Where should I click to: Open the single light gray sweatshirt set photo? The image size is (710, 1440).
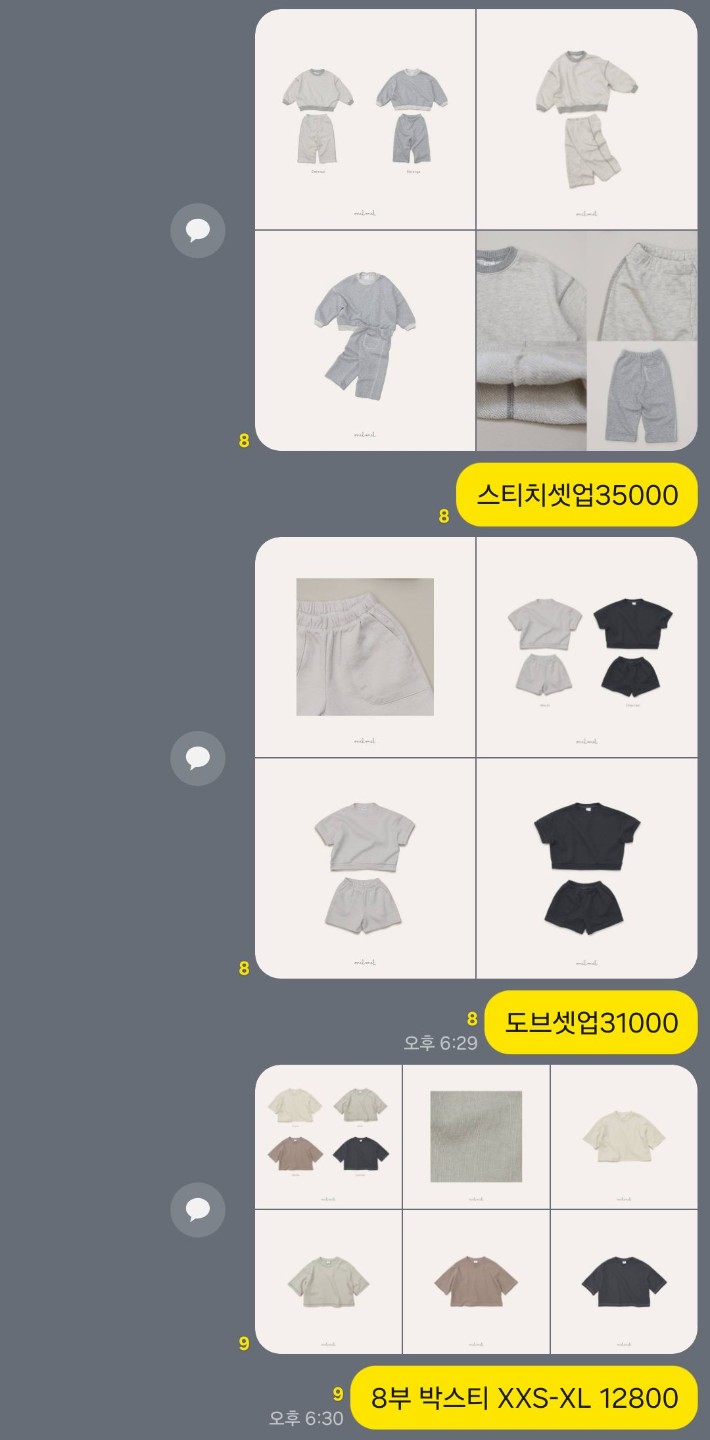(587, 120)
